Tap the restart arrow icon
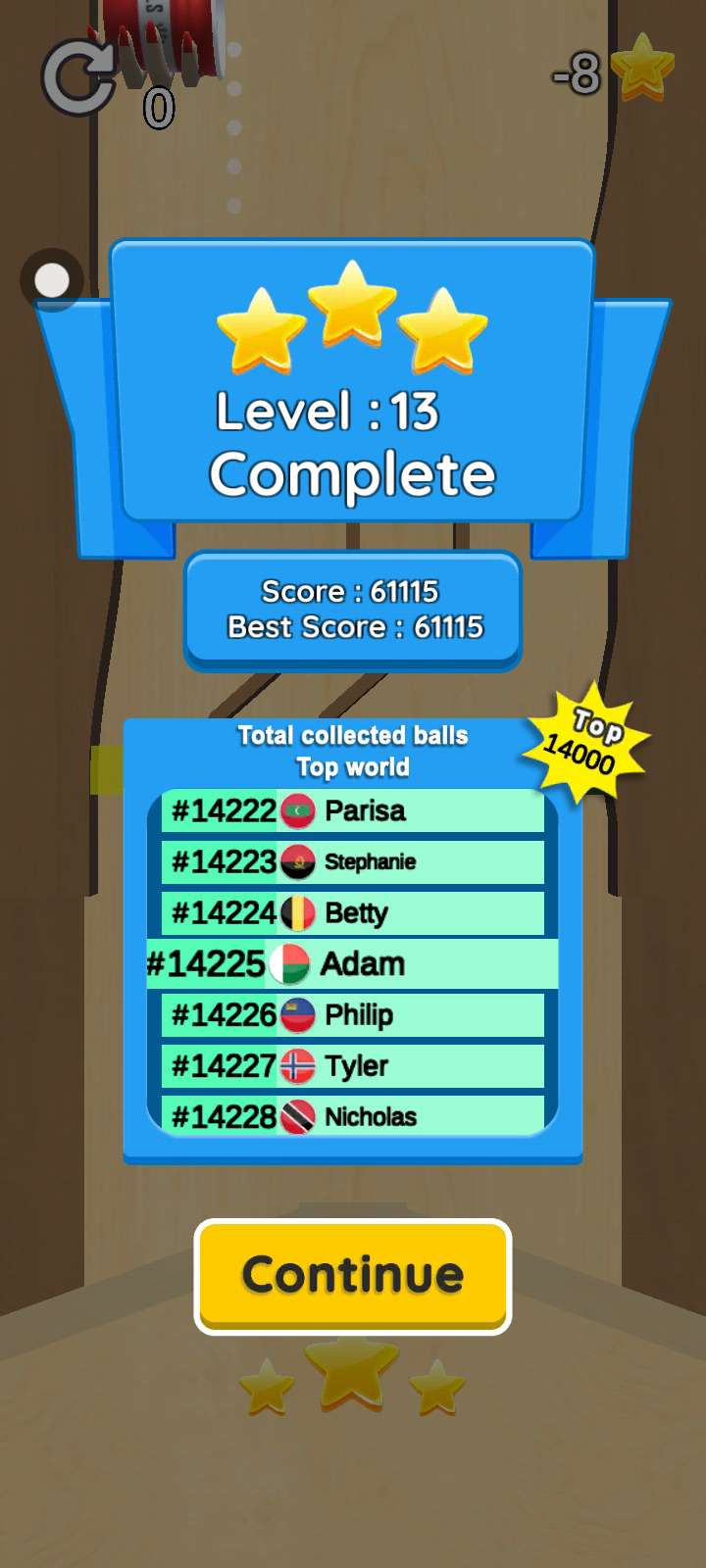 point(78,77)
